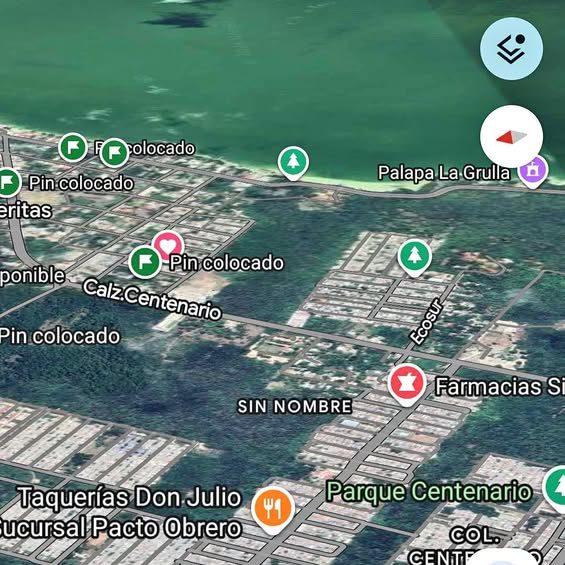
Task: Open the Parque Centenario label
Action: 429,491
